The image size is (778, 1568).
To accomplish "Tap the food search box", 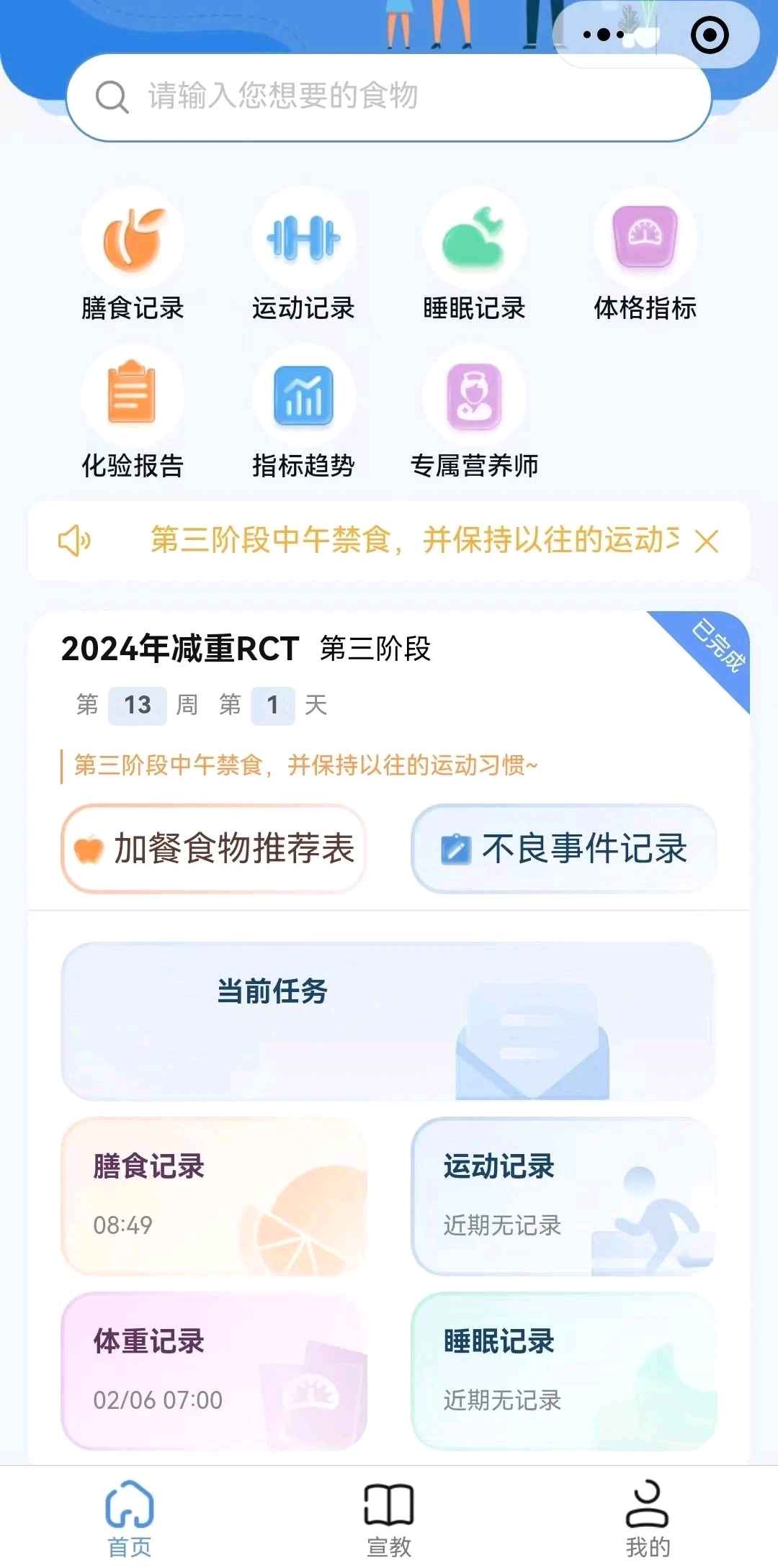I will pos(389,96).
